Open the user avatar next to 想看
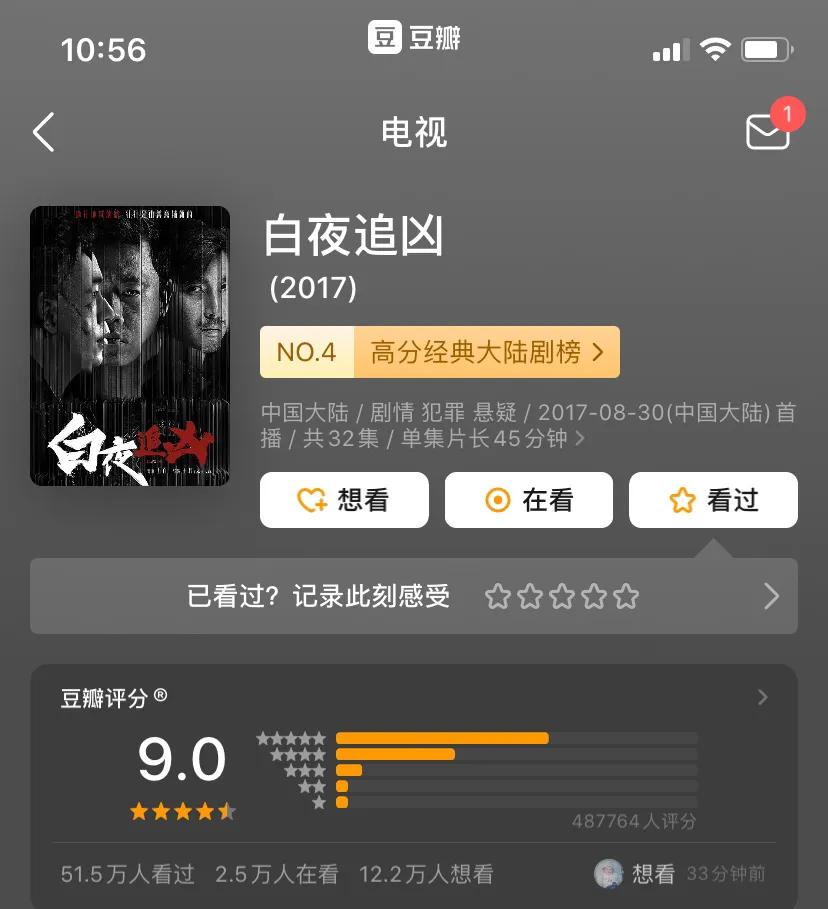This screenshot has width=828, height=909. click(x=609, y=873)
